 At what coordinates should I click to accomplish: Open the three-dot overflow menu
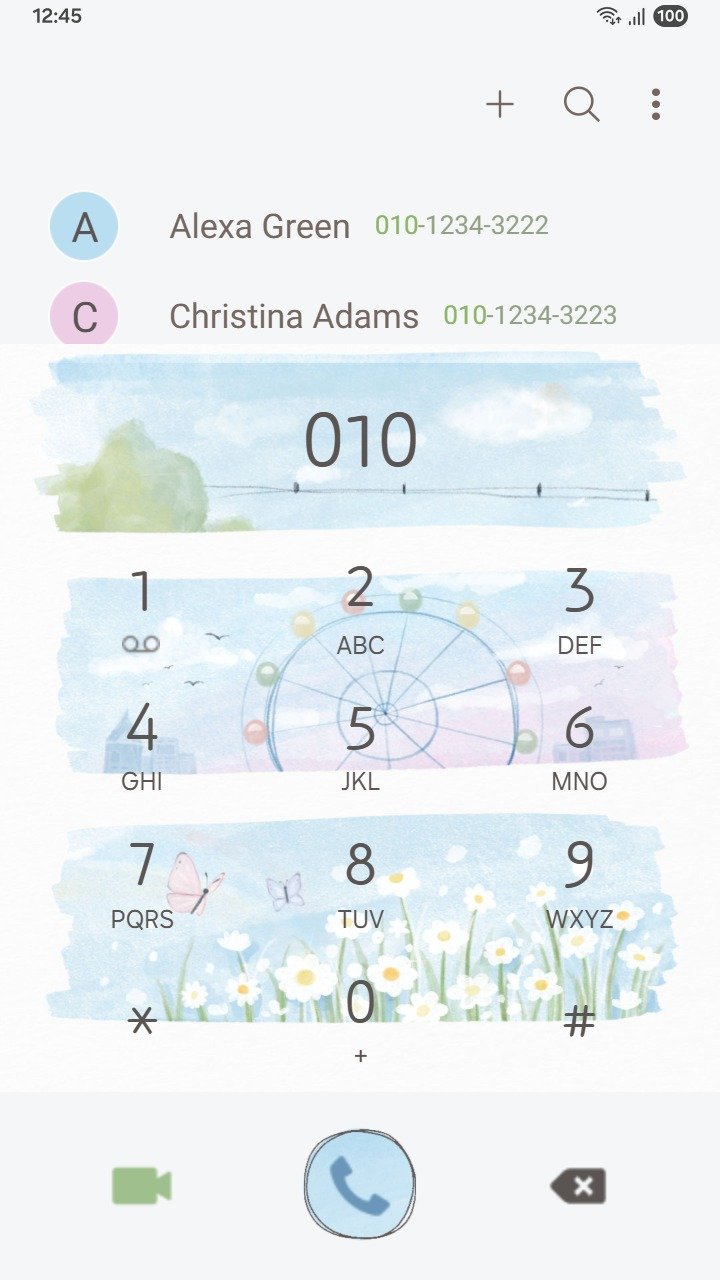[x=655, y=104]
